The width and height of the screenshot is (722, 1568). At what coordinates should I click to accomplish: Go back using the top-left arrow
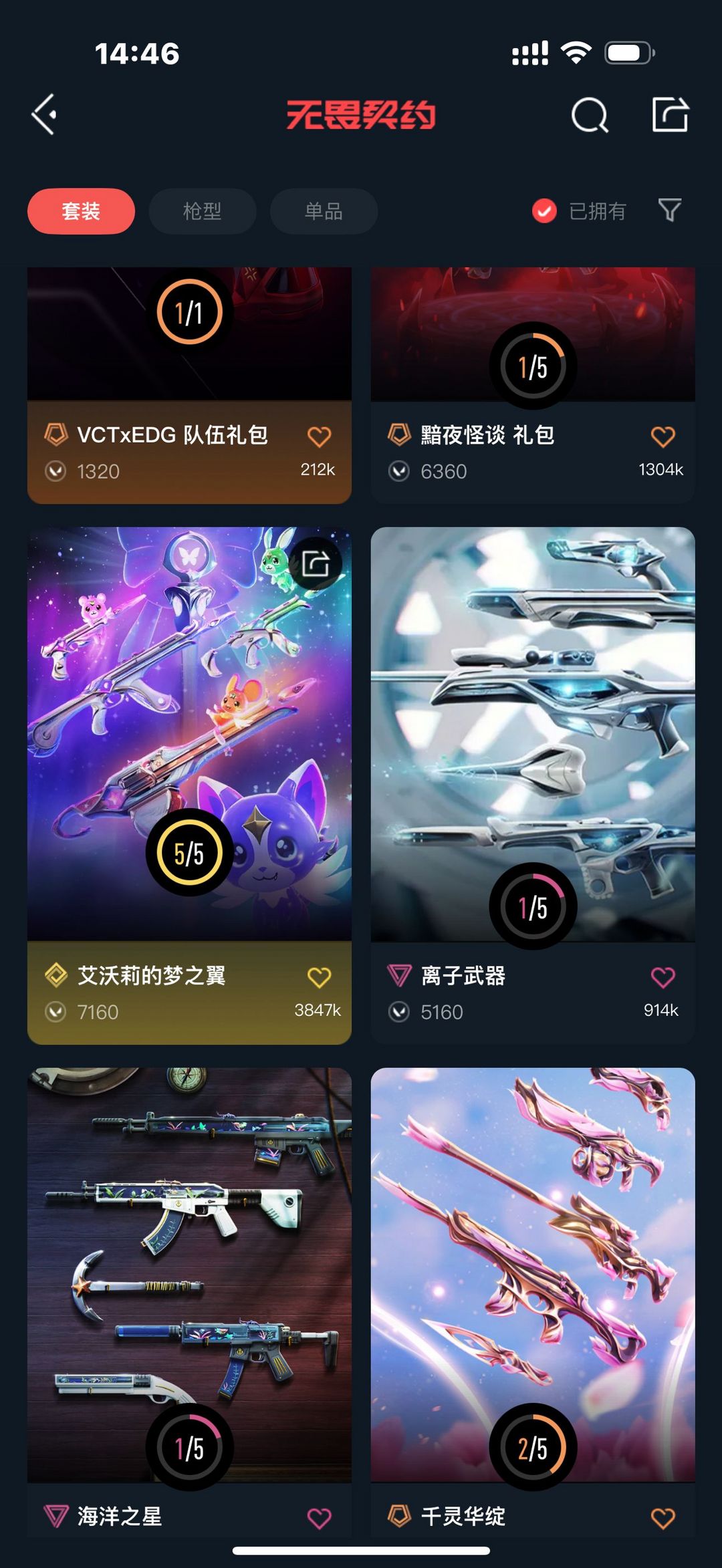(44, 115)
